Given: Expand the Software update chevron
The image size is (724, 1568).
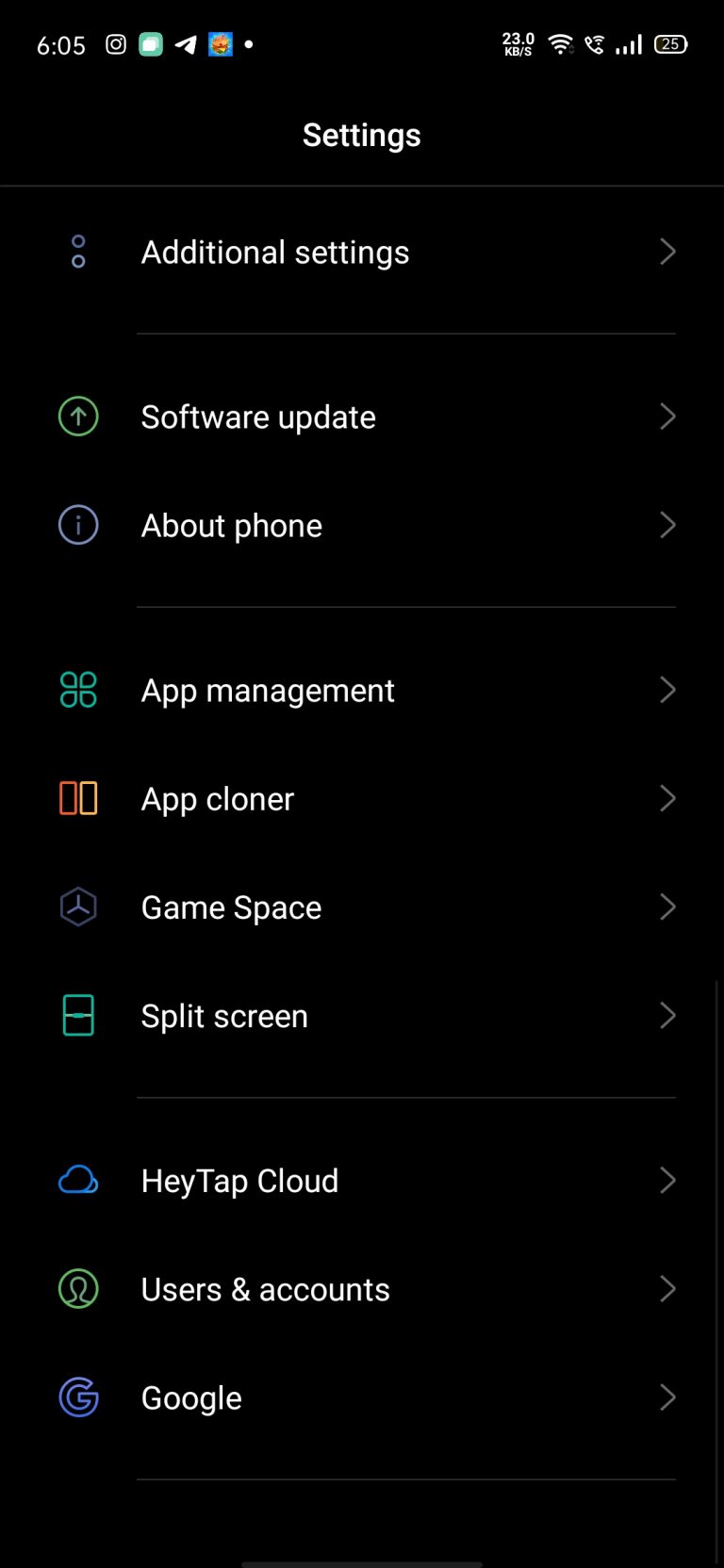Looking at the screenshot, I should (x=667, y=416).
